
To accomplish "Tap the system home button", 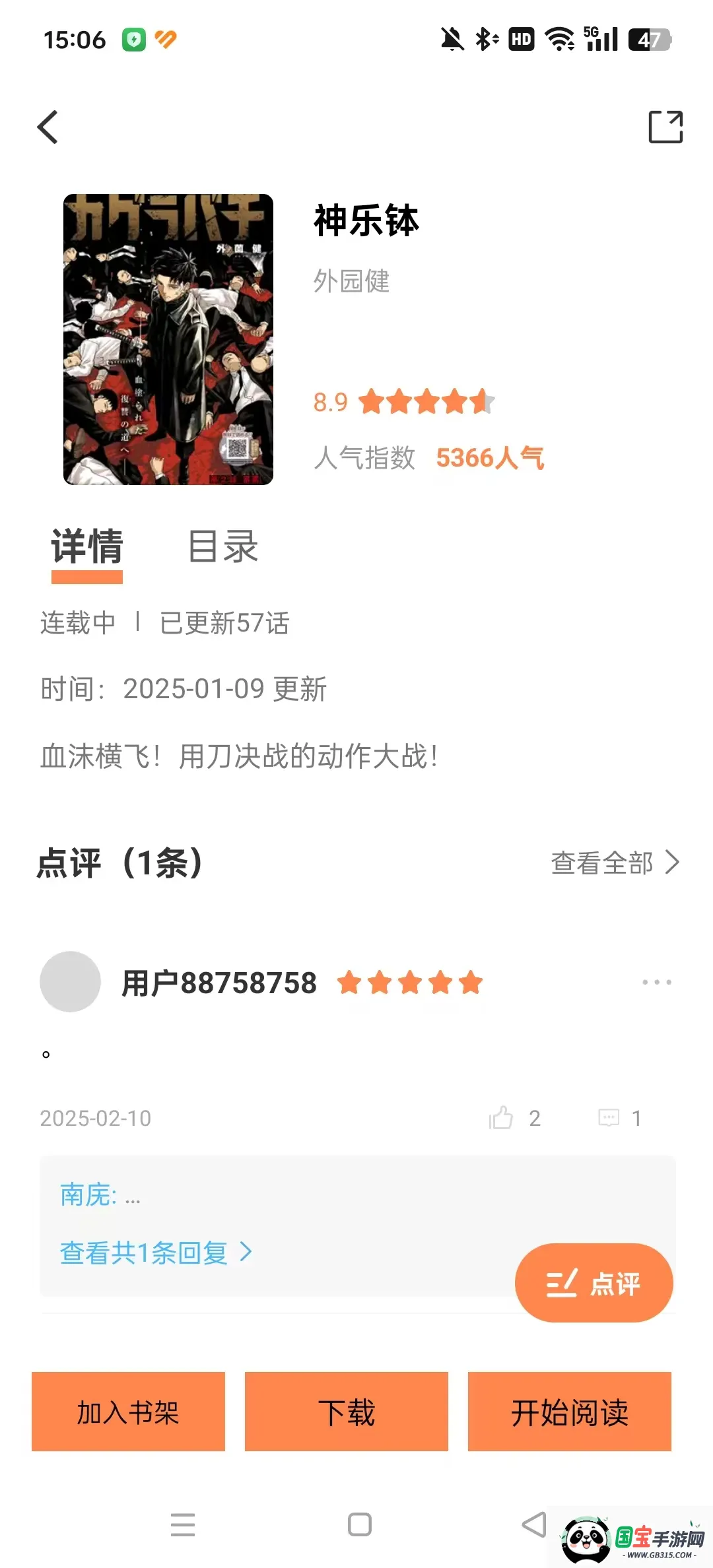I will point(360,1524).
